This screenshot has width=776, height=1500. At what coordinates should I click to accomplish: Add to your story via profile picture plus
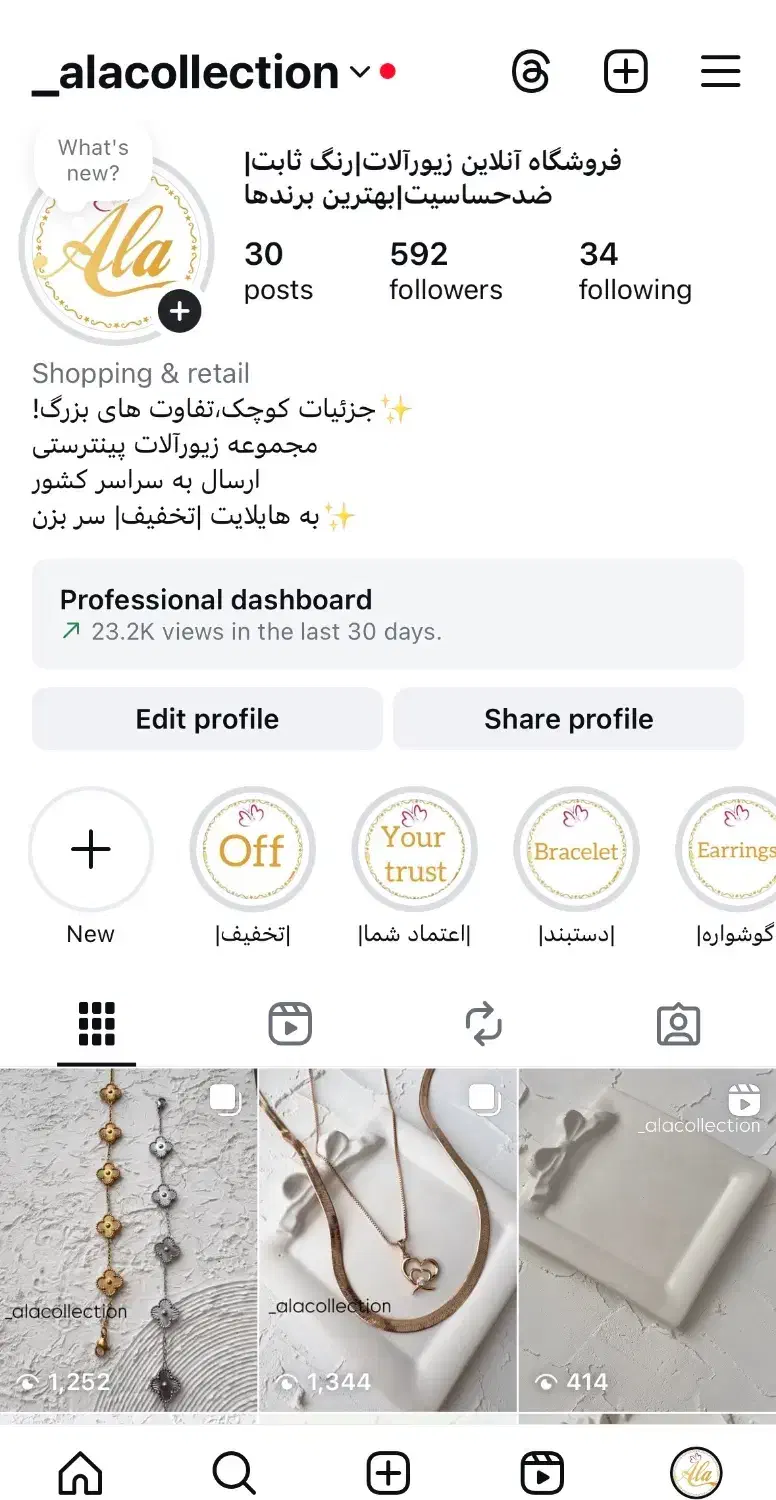coord(179,312)
